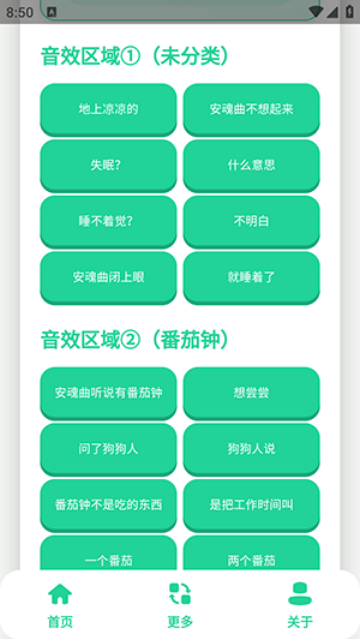The width and height of the screenshot is (360, 639).
Task: Tap the 是把工作时间叫 button
Action: click(x=252, y=505)
